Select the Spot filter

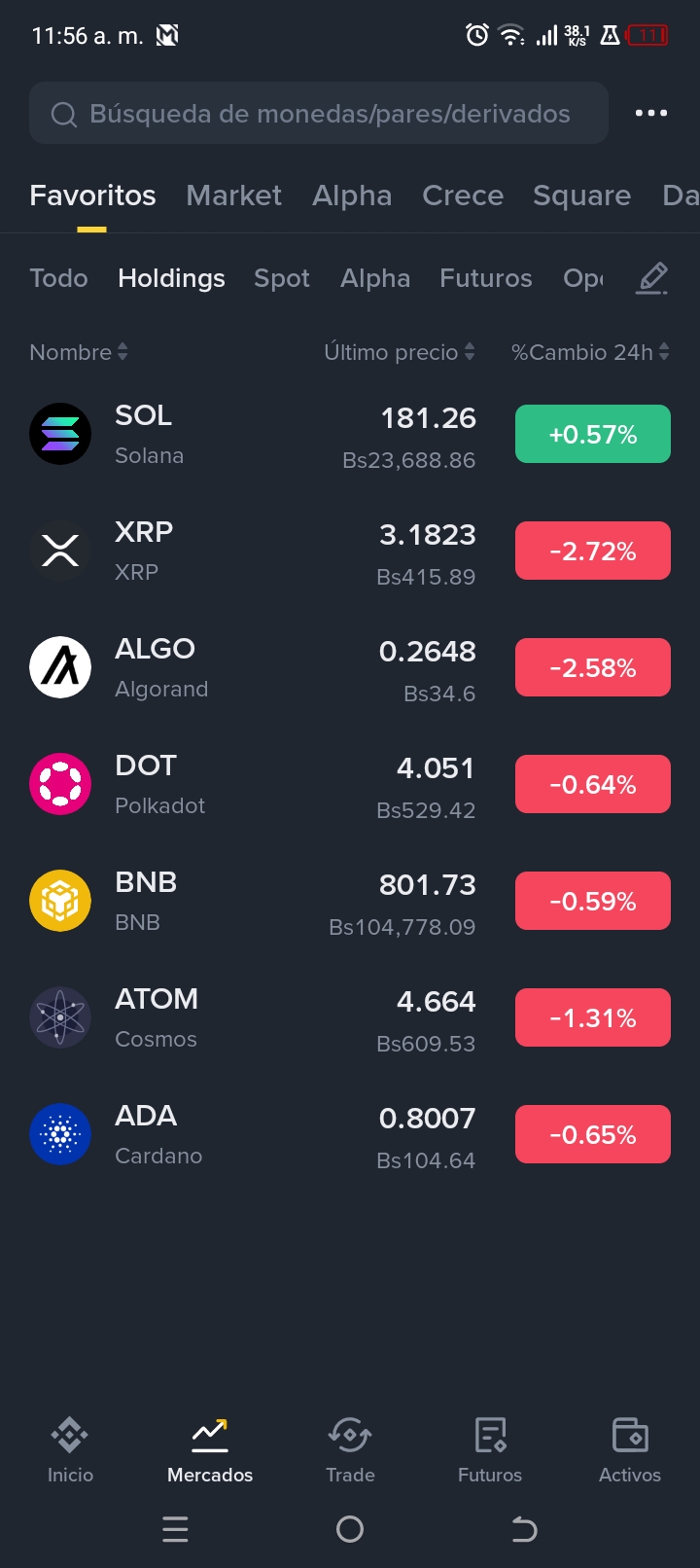click(x=282, y=278)
